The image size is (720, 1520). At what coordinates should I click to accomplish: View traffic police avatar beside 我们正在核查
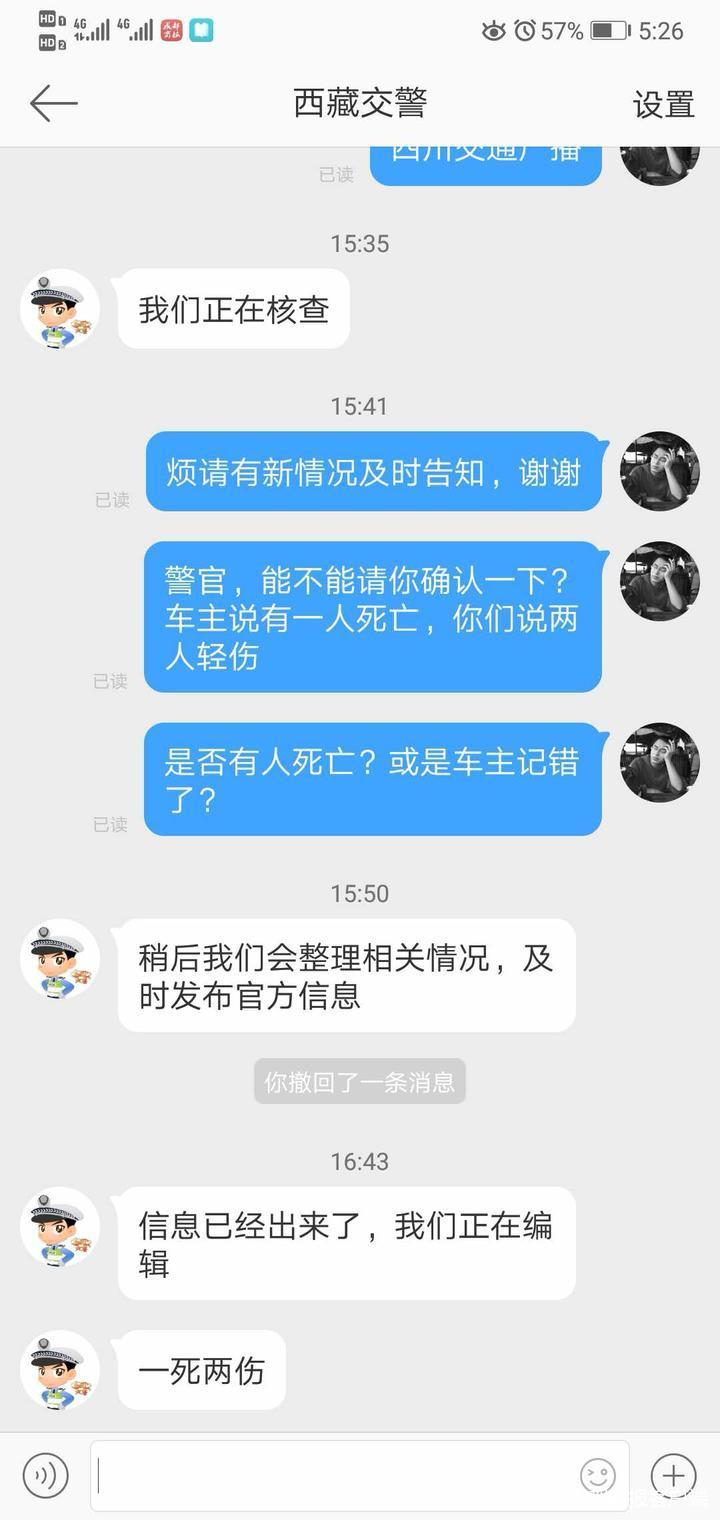tap(60, 309)
